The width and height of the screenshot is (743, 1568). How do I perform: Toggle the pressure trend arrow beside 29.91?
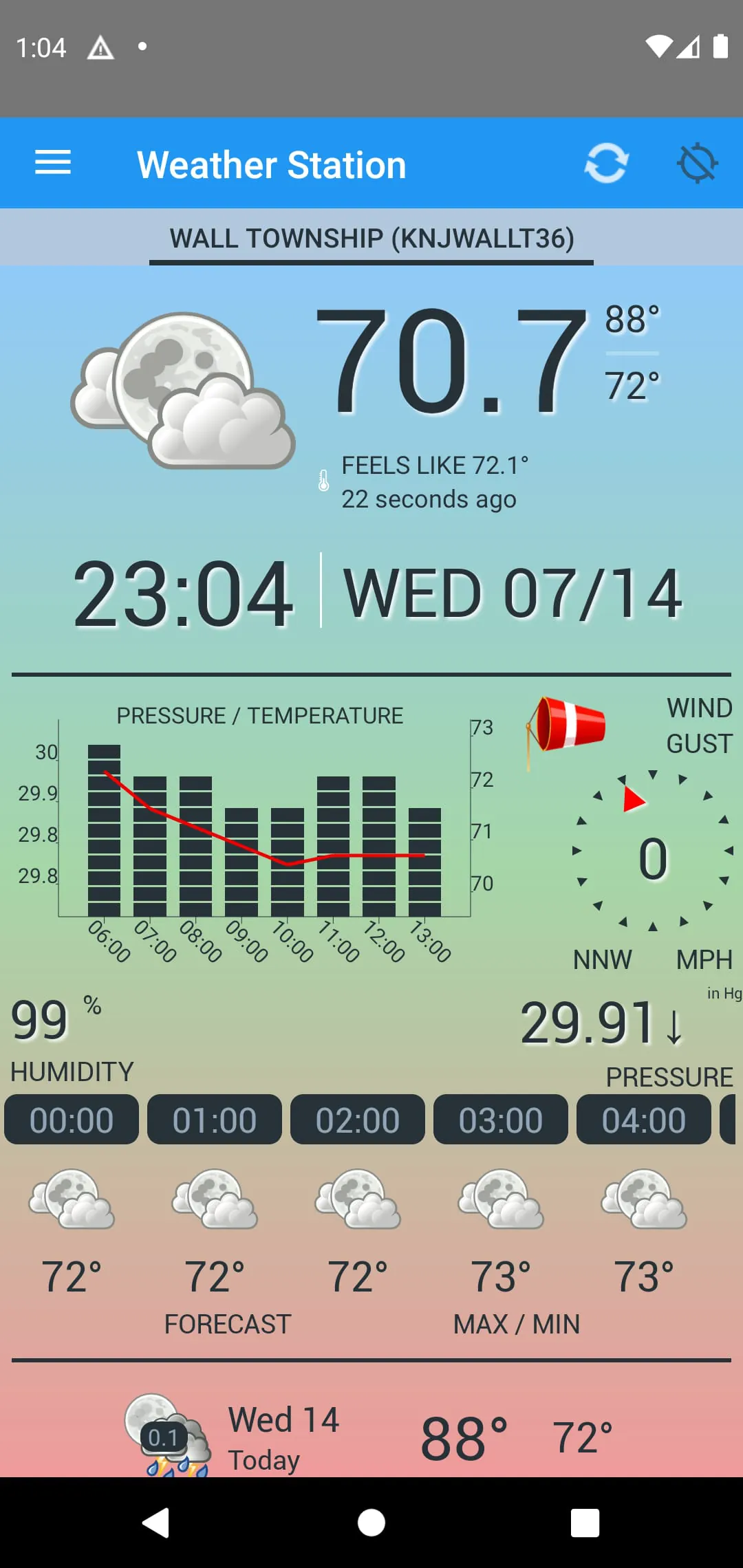[671, 1025]
